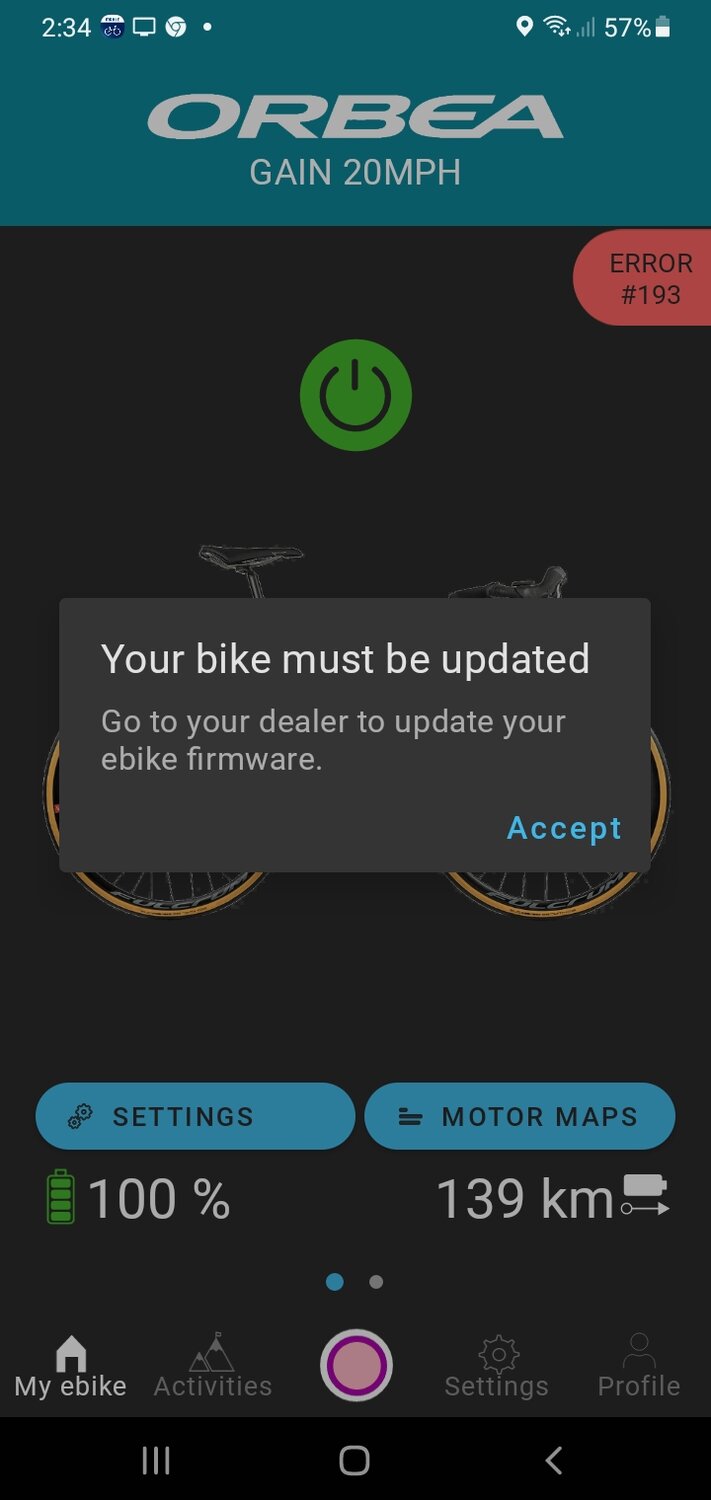Tap the second page indicator dot
The width and height of the screenshot is (711, 1500).
[376, 1282]
